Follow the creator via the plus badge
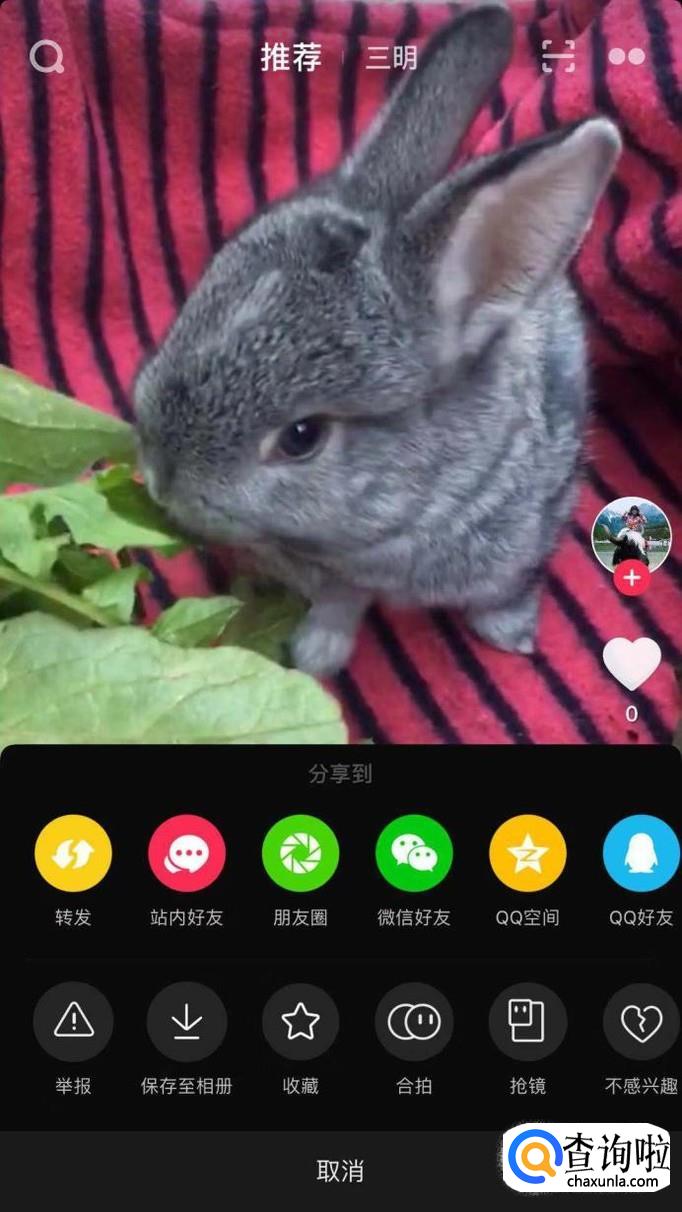Viewport: 682px width, 1212px height. pyautogui.click(x=631, y=578)
